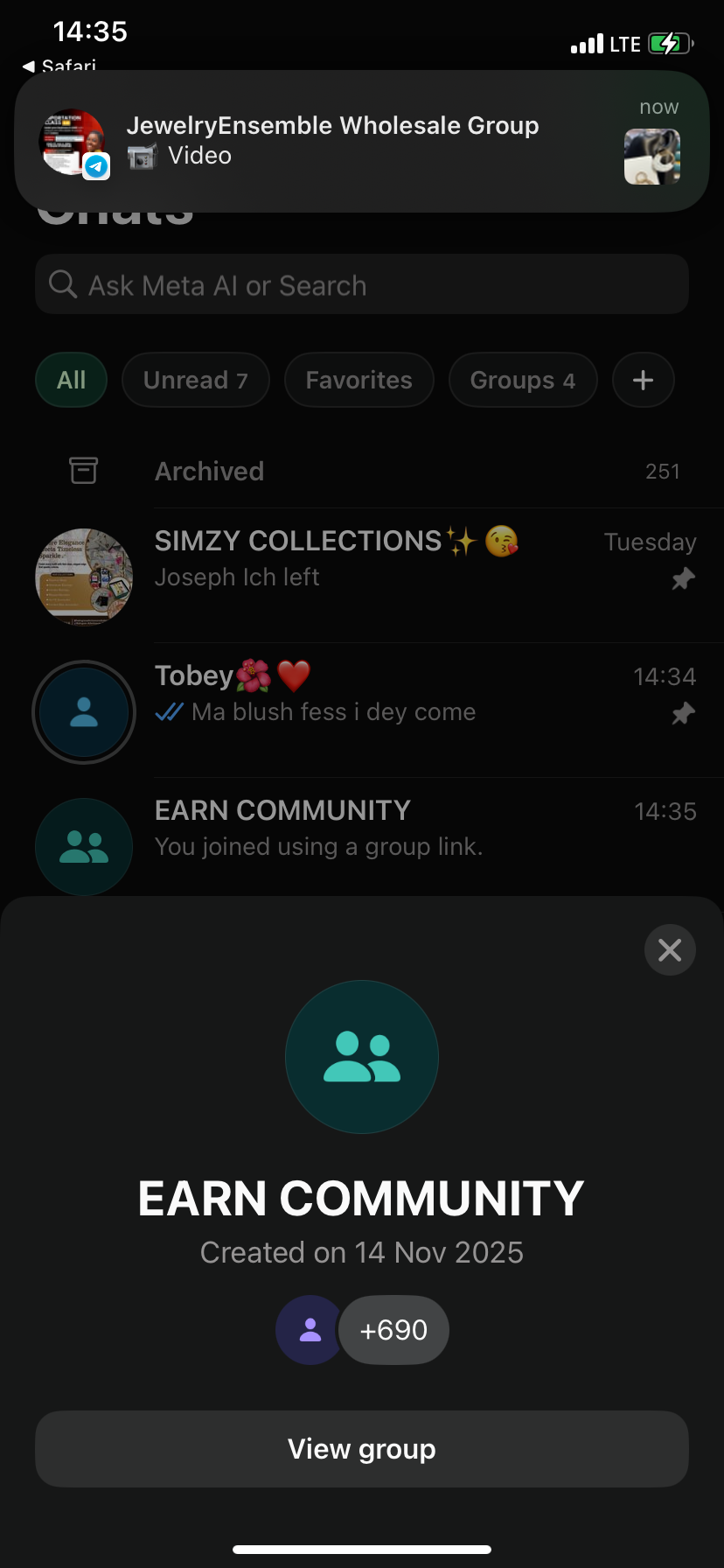Screen dimensions: 724x1568
Task: Filter chats by Unread
Action: coord(195,380)
